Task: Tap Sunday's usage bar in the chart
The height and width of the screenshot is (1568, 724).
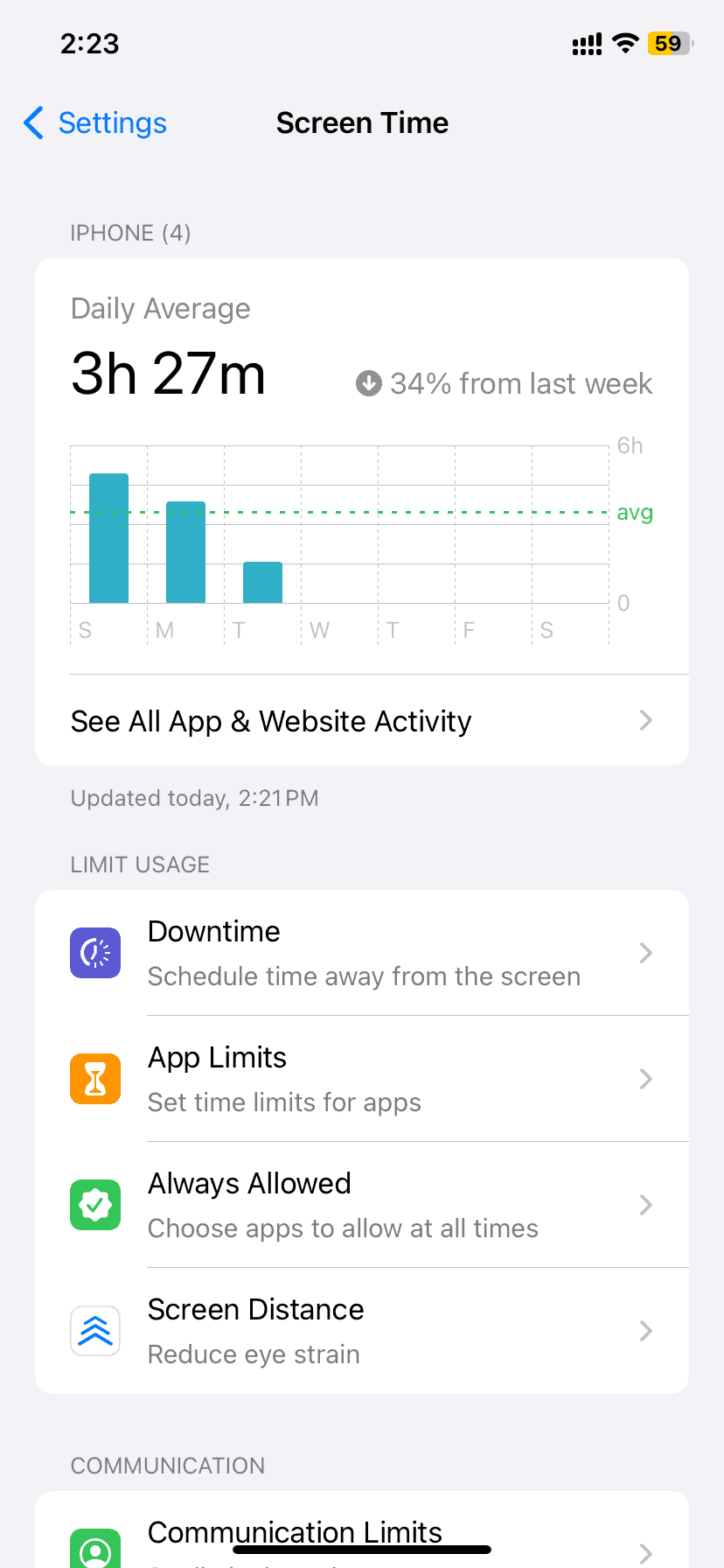Action: [109, 538]
